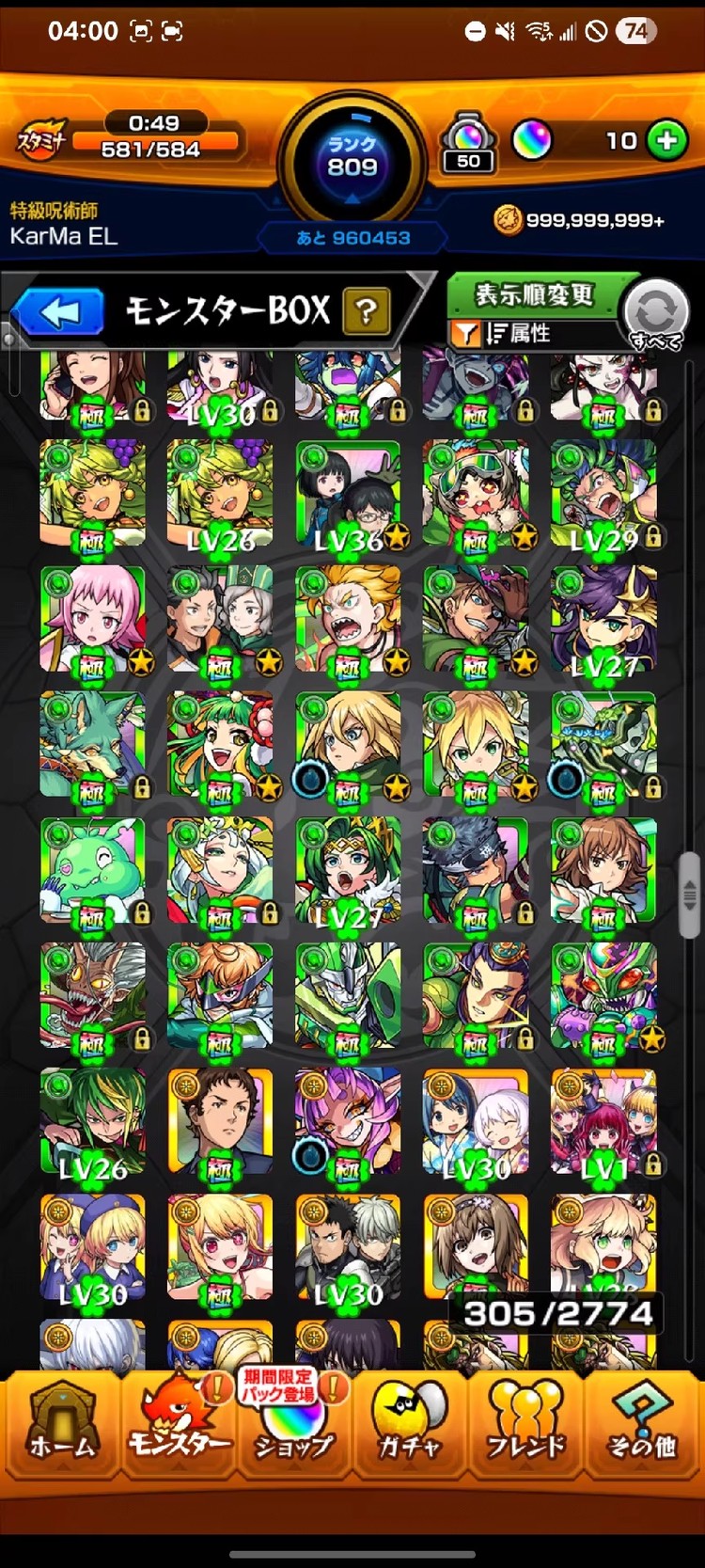Switch to the モンスター tab
The height and width of the screenshot is (1568, 705).
point(178,1424)
